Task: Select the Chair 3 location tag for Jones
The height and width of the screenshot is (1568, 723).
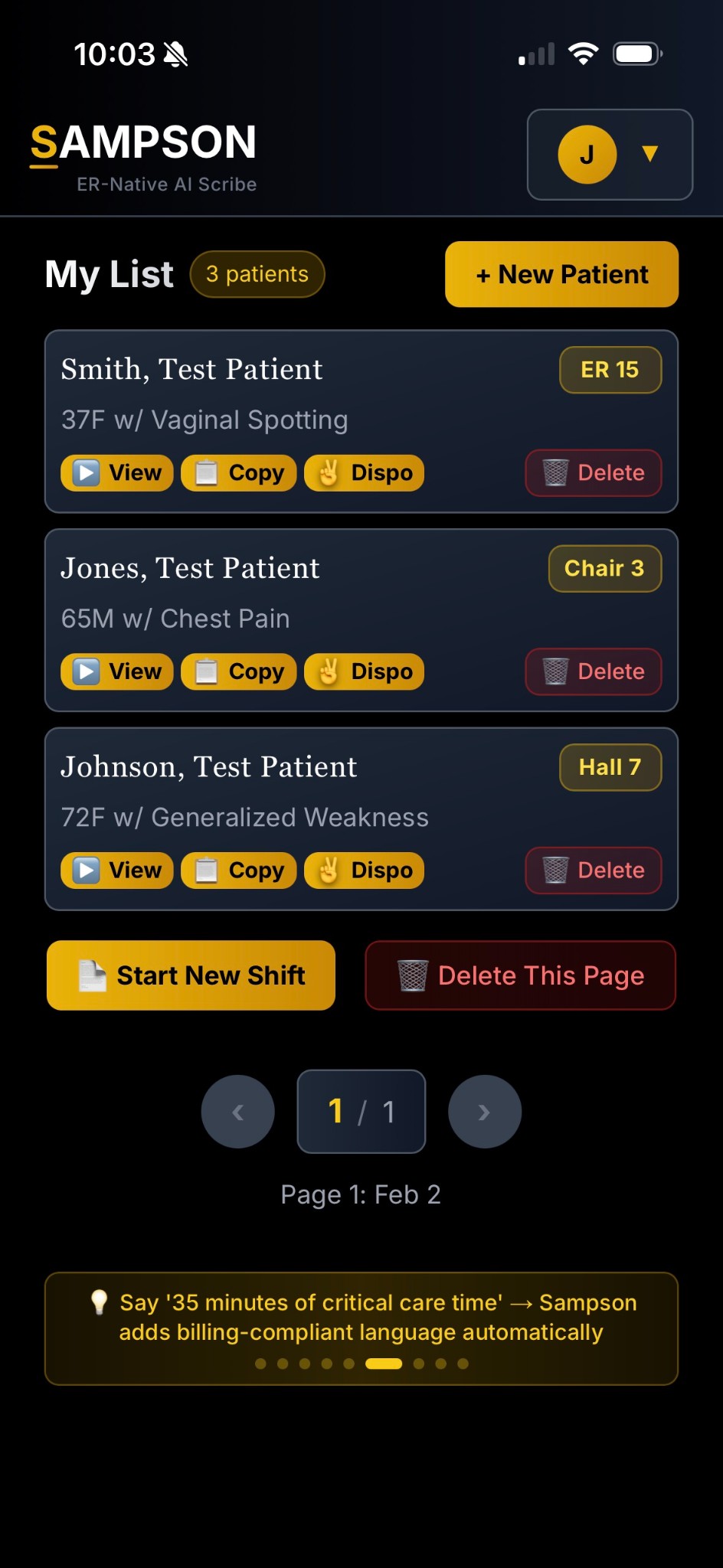Action: pyautogui.click(x=604, y=569)
